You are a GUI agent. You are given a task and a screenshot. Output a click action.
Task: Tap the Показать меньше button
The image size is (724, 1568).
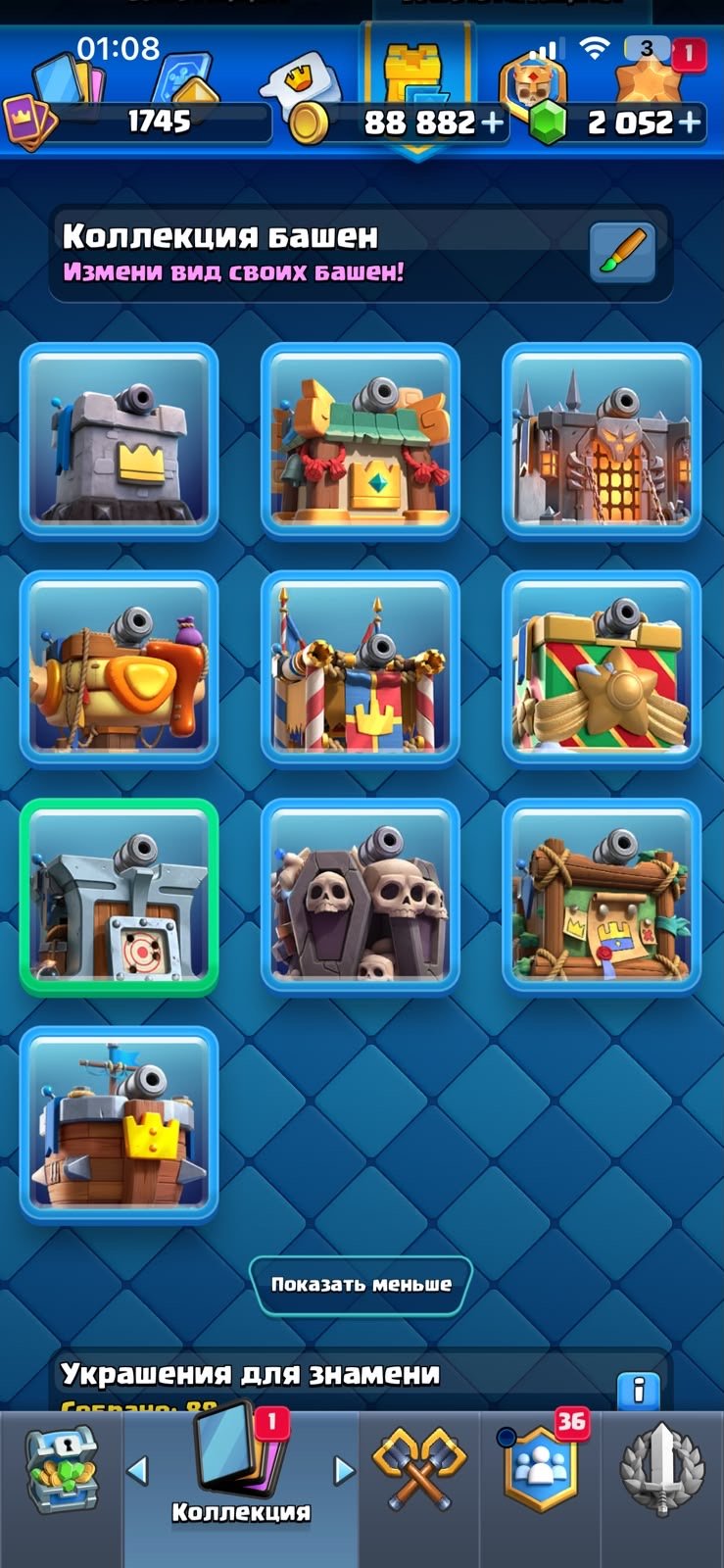click(x=362, y=1285)
